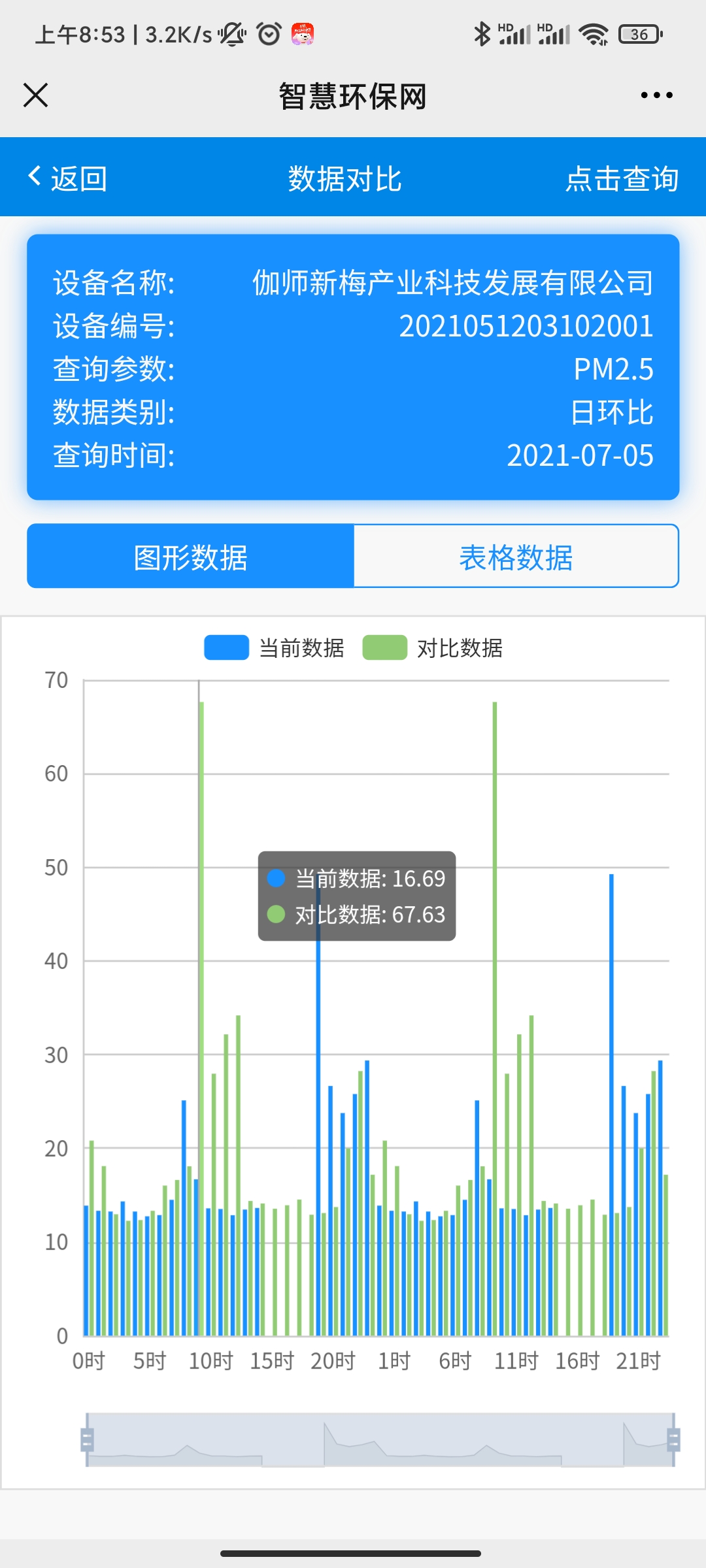Tap 点击查询 to query data
706x1568 pixels.
[622, 178]
